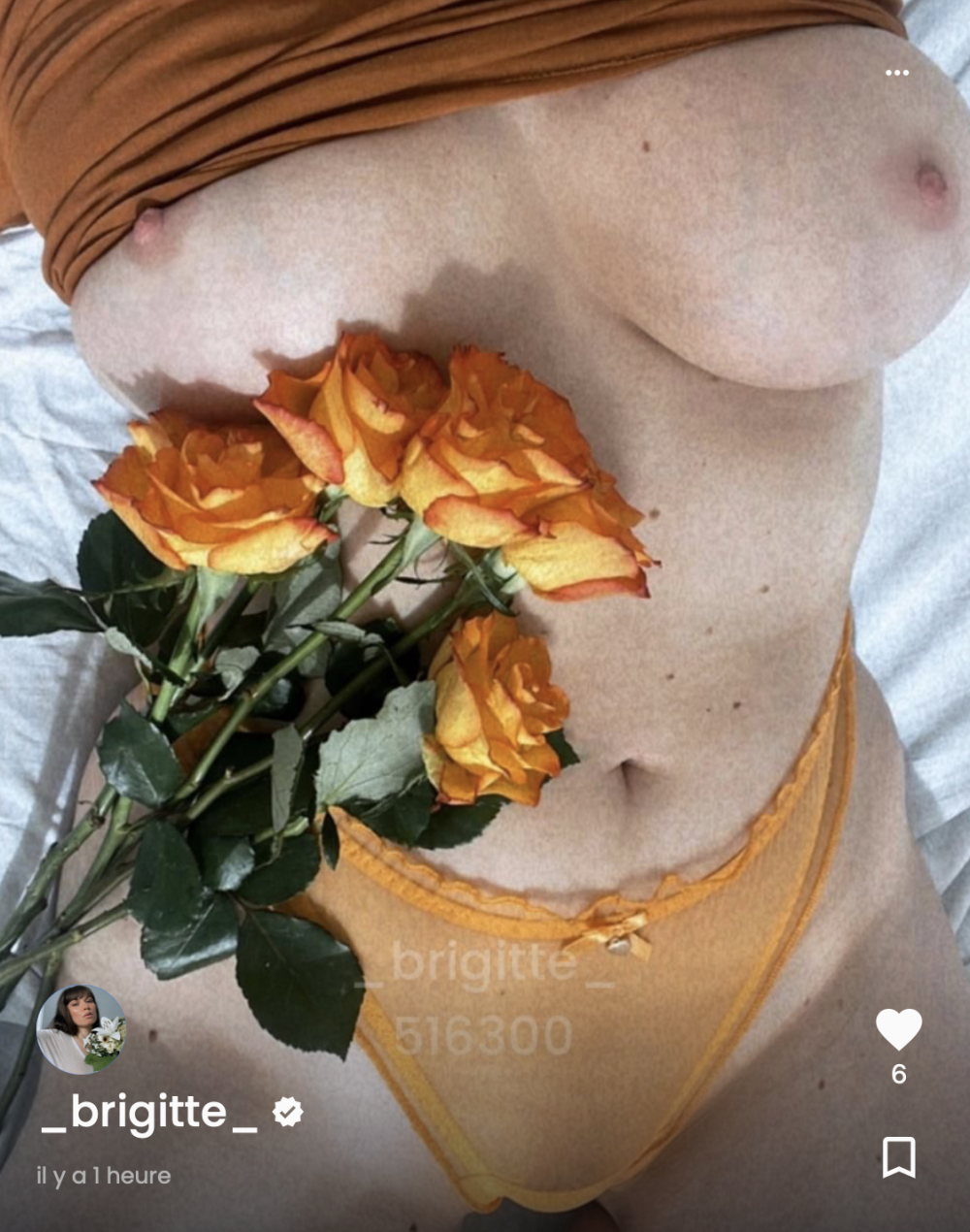Like this post with the heart

pyautogui.click(x=898, y=1029)
